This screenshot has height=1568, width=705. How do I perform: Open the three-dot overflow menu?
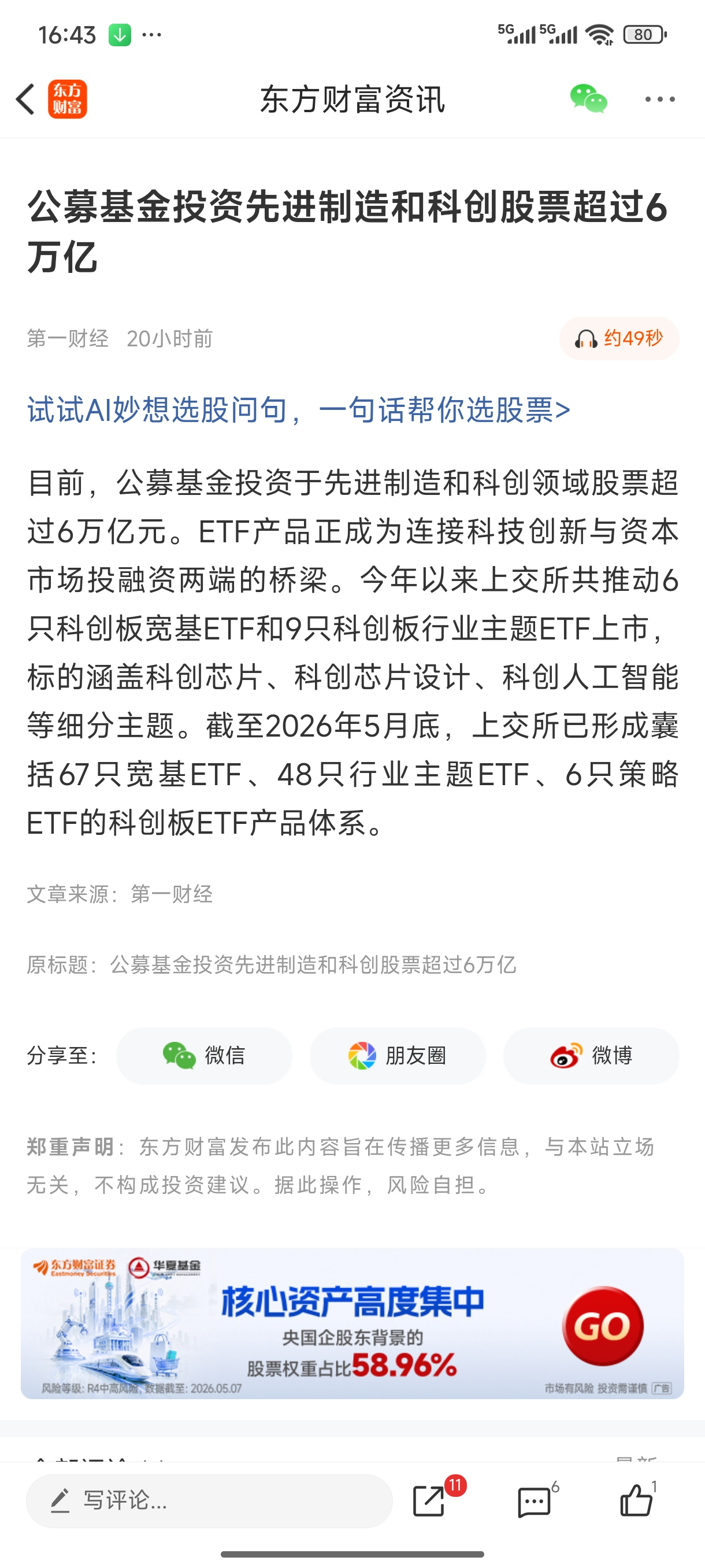[x=660, y=99]
